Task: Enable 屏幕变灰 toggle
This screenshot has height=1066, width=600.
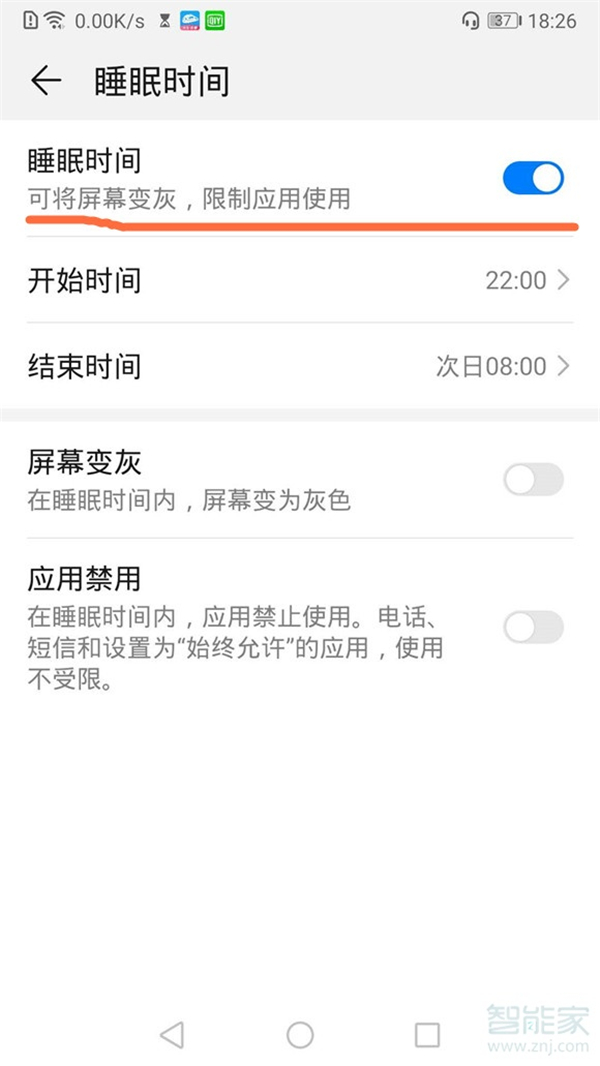Action: pyautogui.click(x=533, y=480)
